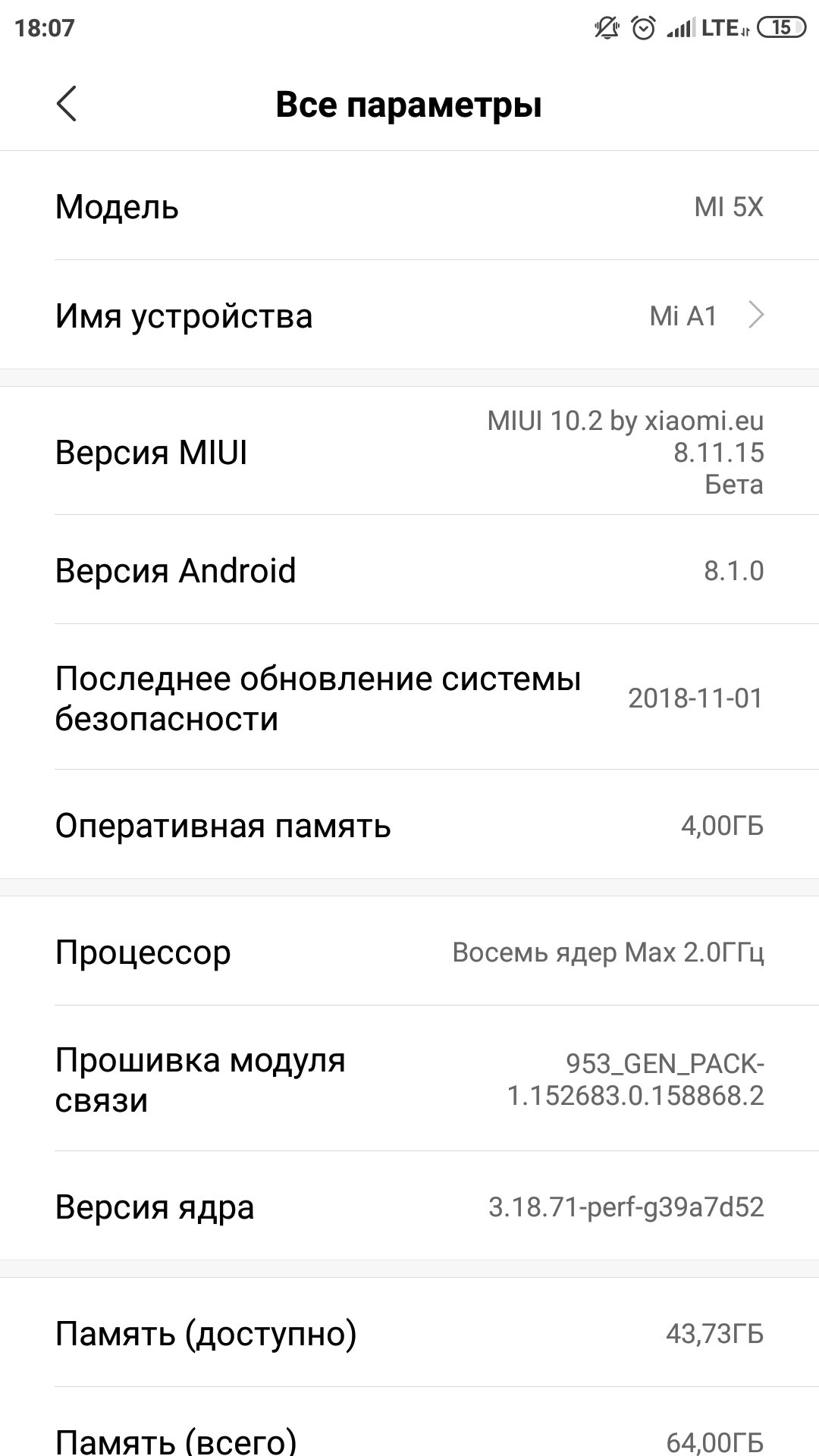Image resolution: width=819 pixels, height=1456 pixels.
Task: Tap the Версия Android row
Action: click(409, 570)
